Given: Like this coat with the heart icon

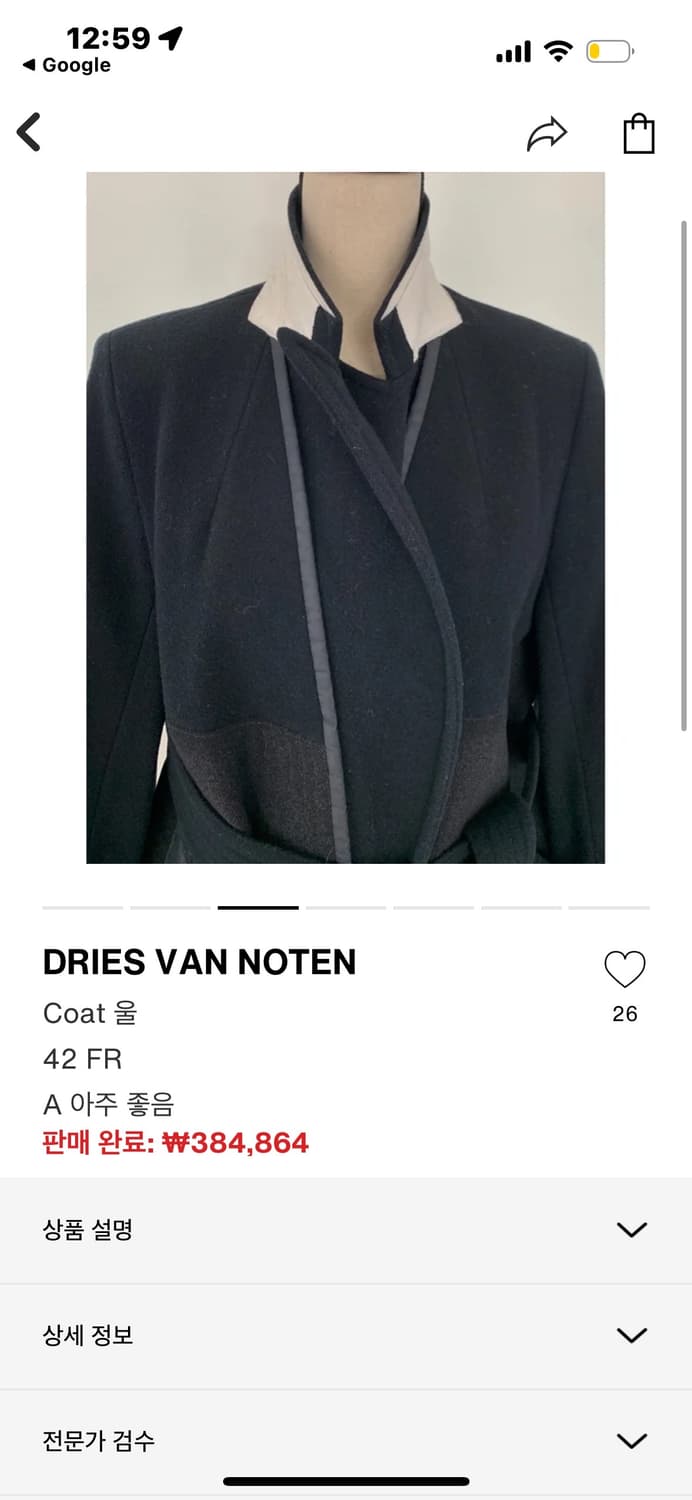Looking at the screenshot, I should point(625,969).
